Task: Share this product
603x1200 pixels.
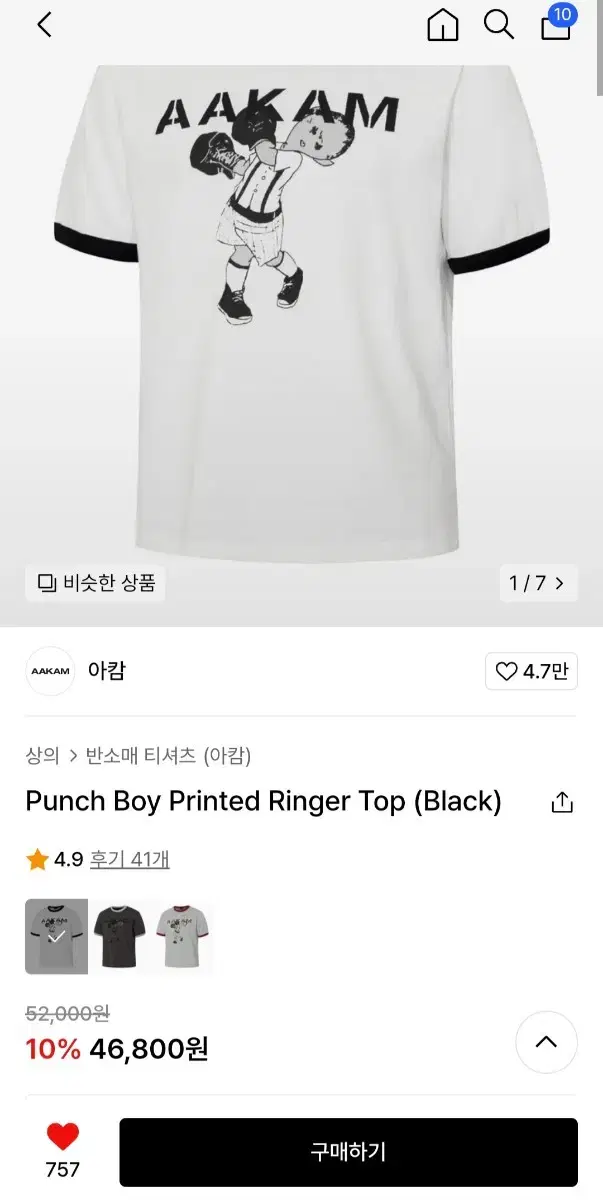Action: pyautogui.click(x=562, y=802)
